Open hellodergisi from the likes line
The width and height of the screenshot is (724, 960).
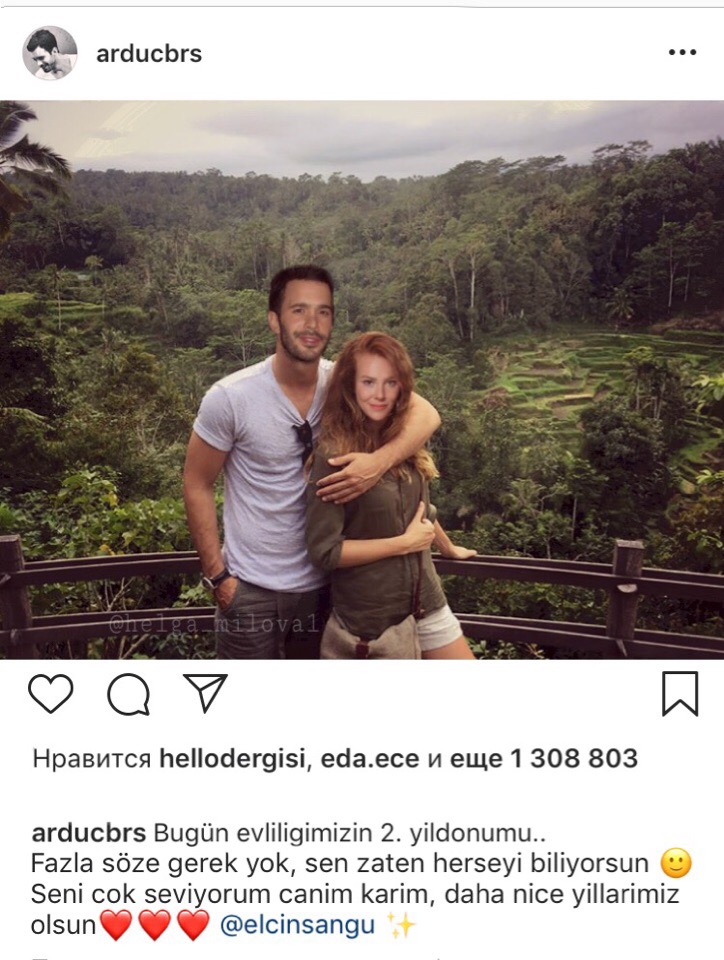[x=234, y=759]
